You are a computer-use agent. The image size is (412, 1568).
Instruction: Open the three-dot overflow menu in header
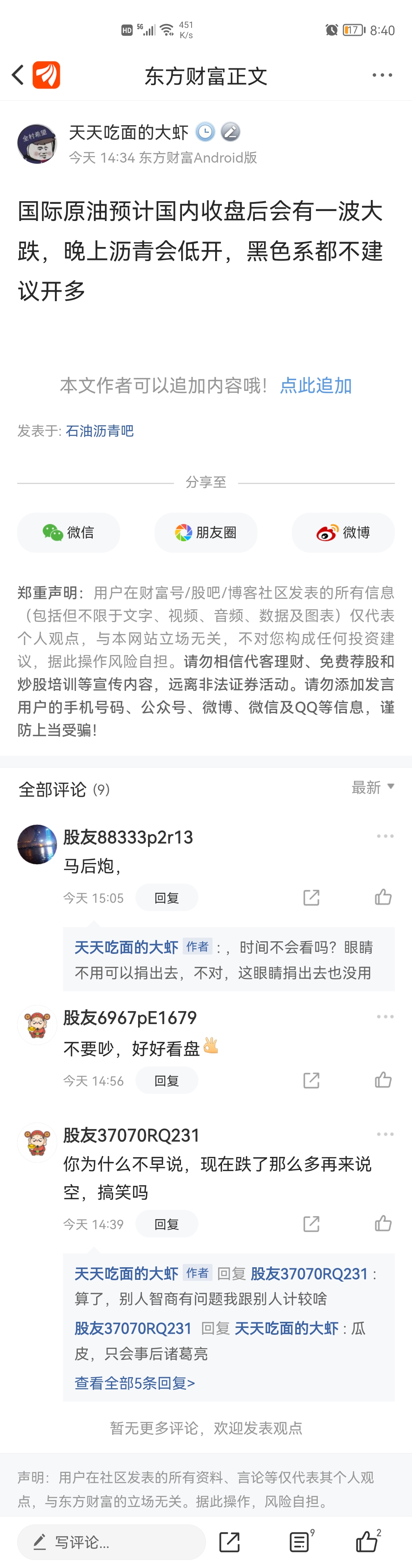(382, 75)
